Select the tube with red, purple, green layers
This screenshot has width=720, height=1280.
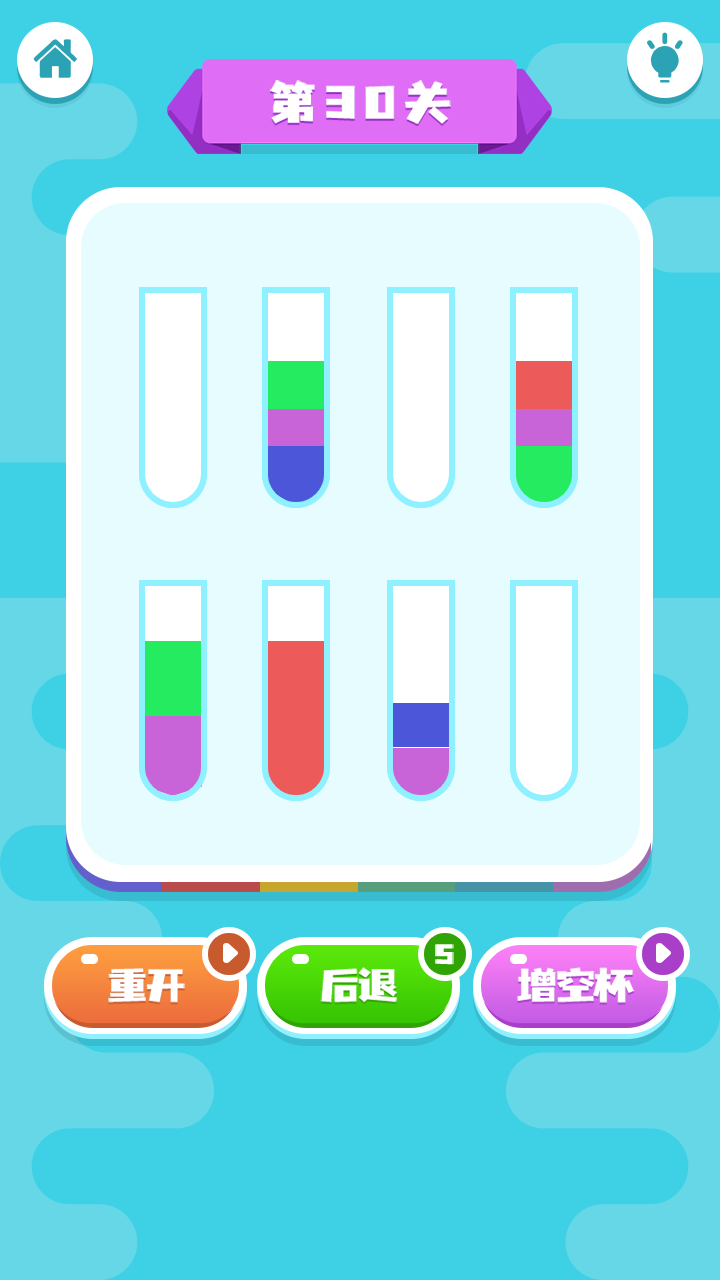544,400
